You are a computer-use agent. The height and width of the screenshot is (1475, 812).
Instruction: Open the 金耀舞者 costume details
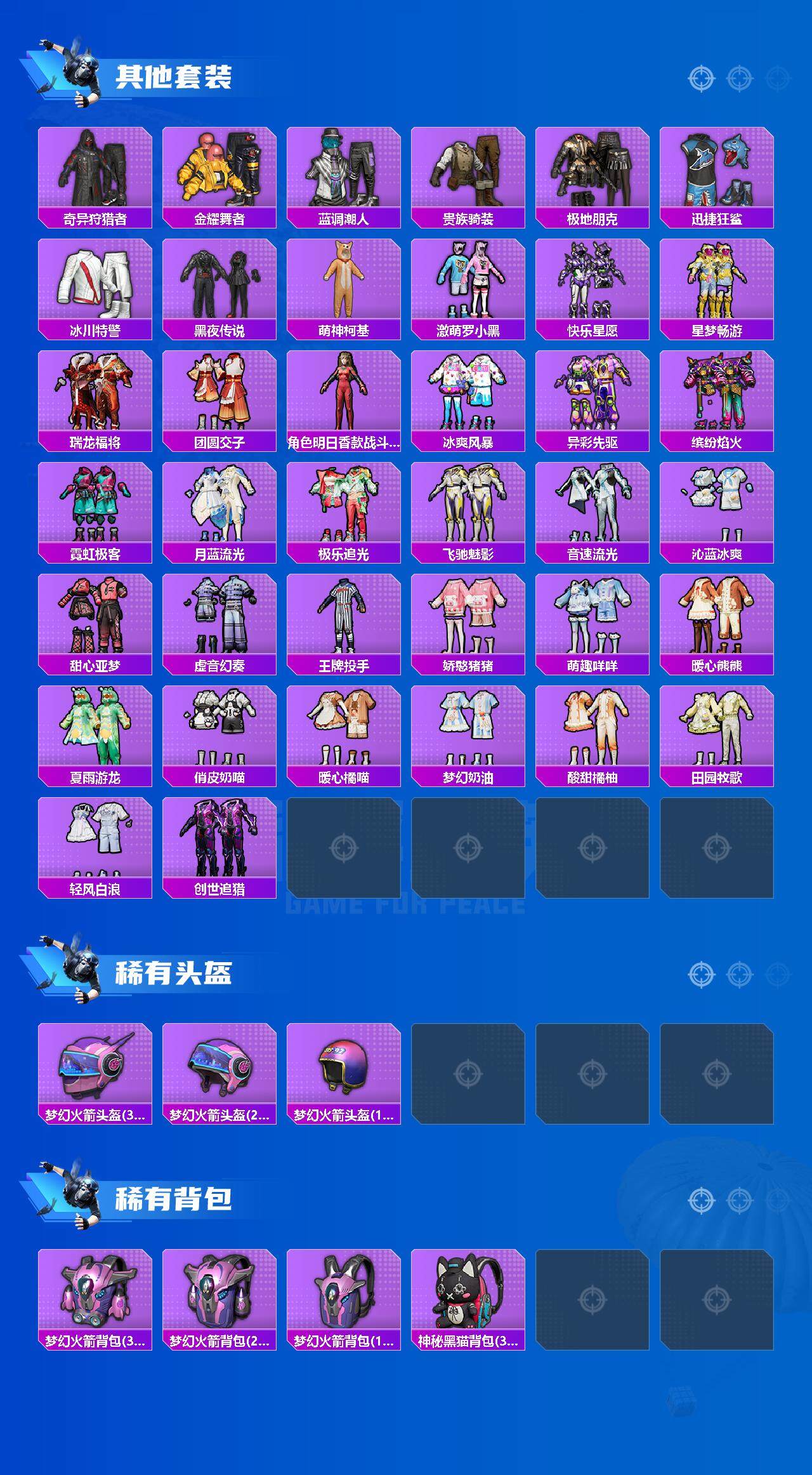point(219,171)
